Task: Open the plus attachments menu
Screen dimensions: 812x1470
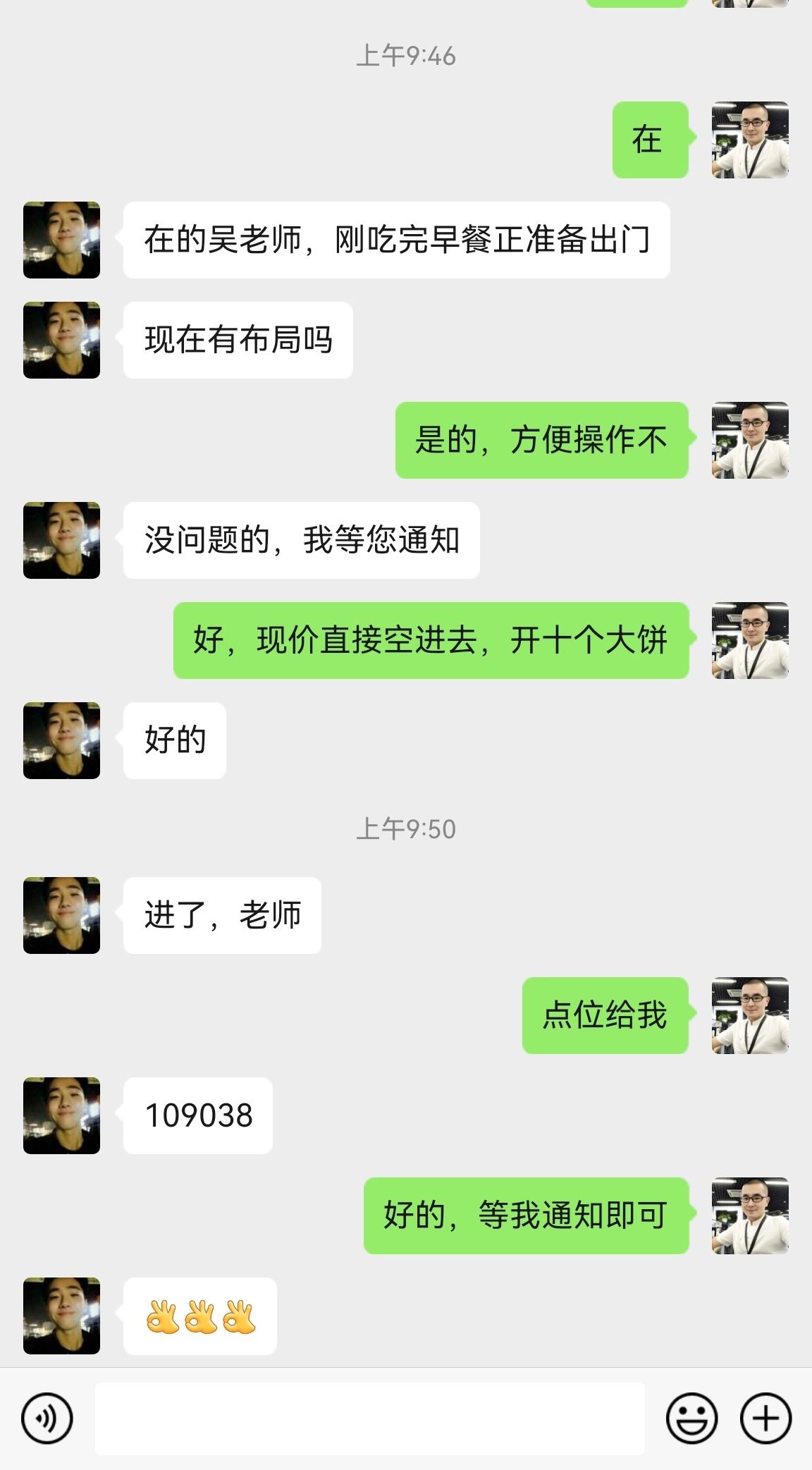Action: tap(765, 1418)
